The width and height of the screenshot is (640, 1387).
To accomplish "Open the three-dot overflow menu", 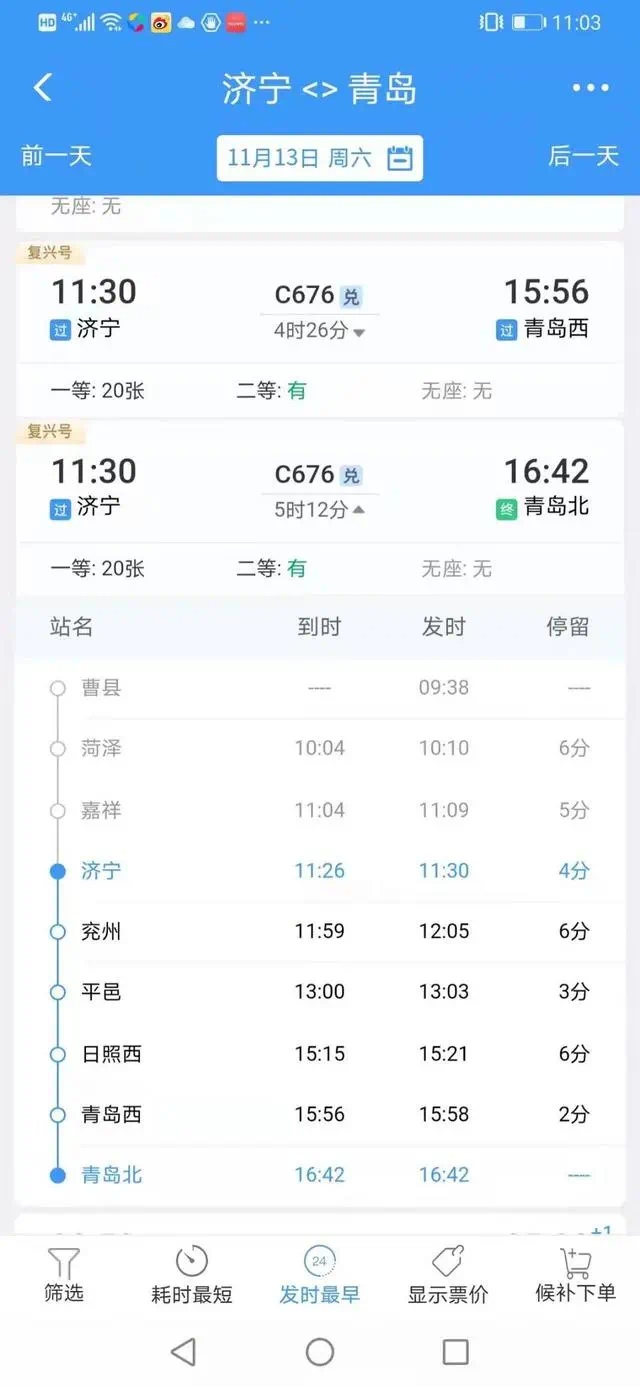I will coord(590,88).
